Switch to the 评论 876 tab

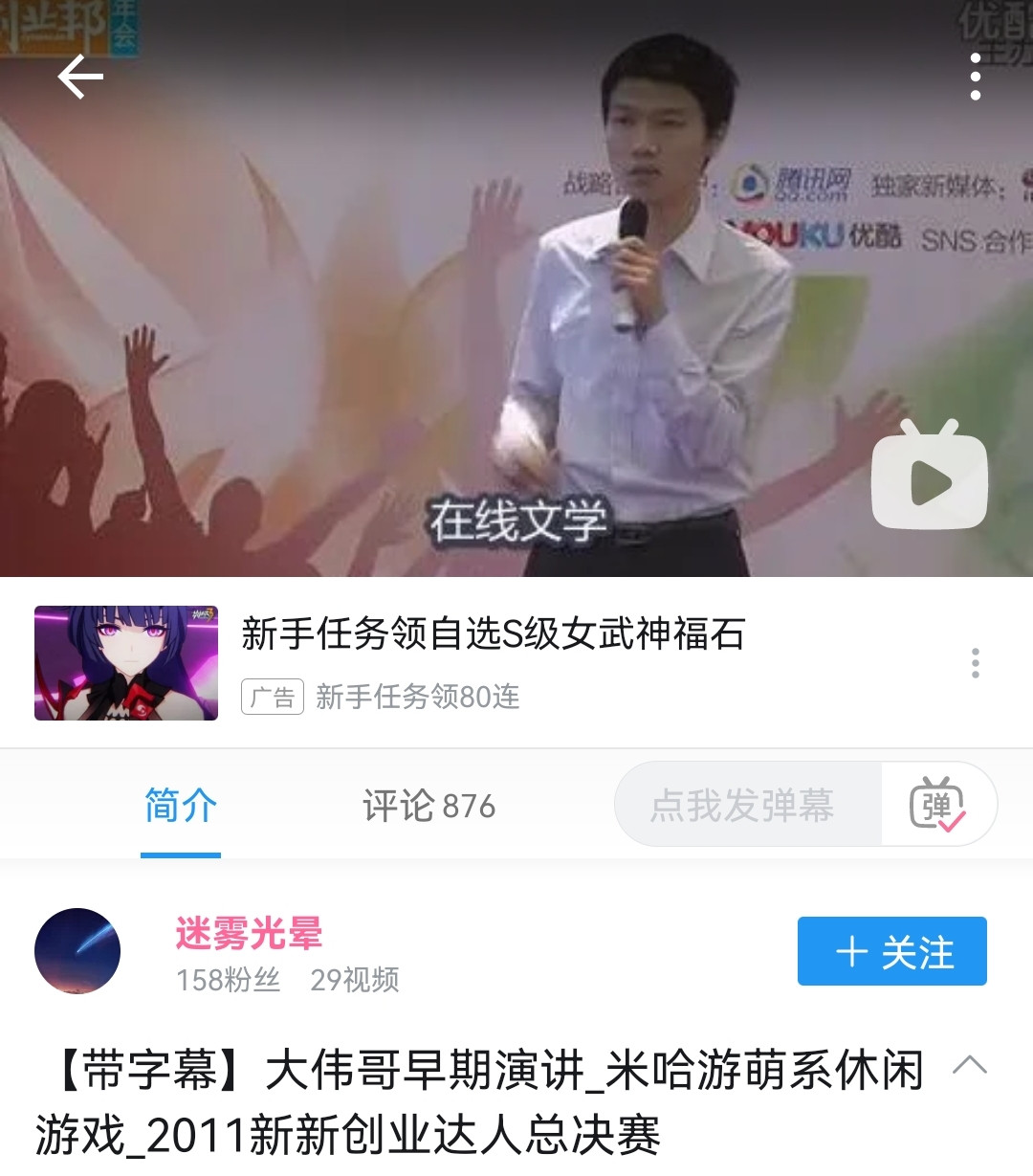pyautogui.click(x=429, y=806)
